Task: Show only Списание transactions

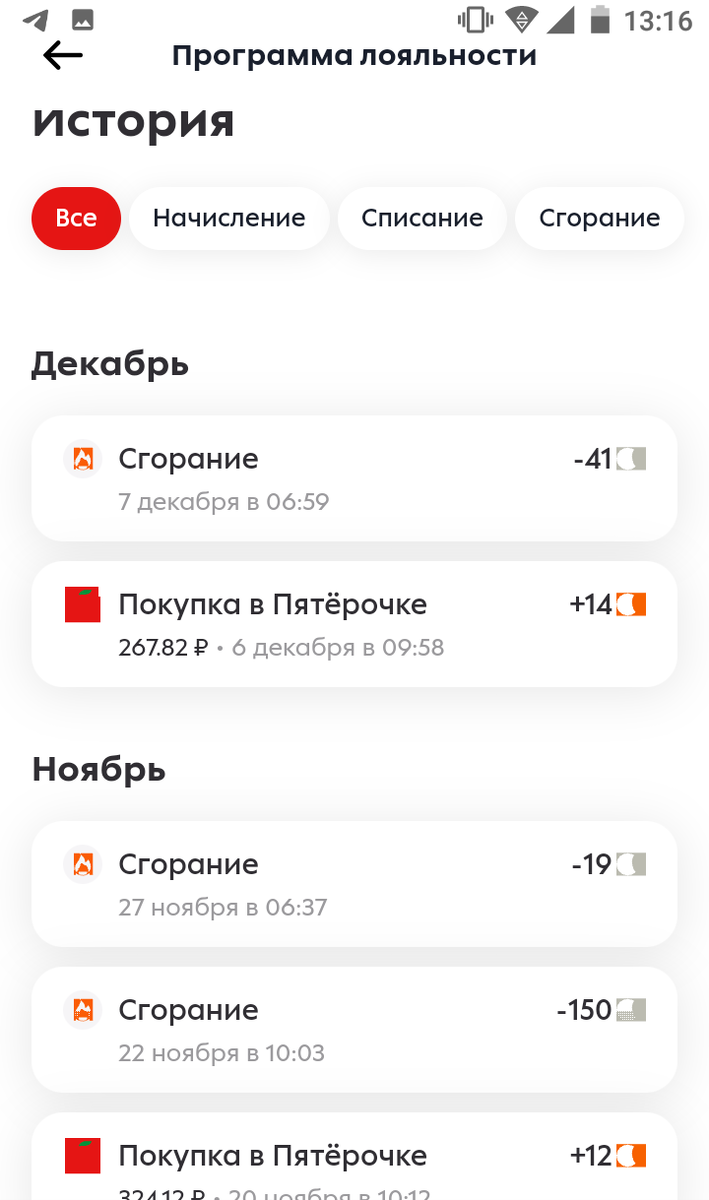Action: 422,218
